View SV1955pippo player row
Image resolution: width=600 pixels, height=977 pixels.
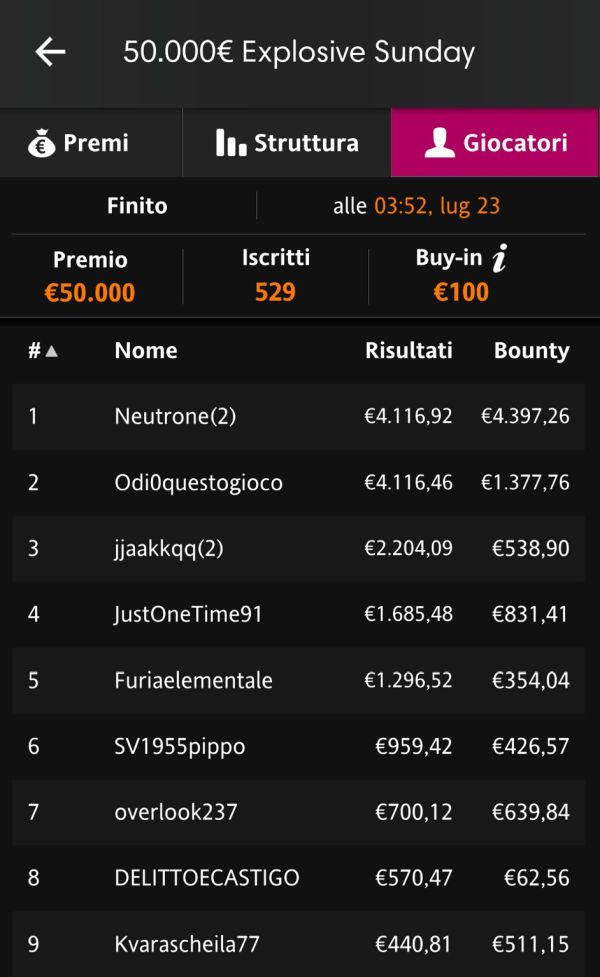point(179,746)
